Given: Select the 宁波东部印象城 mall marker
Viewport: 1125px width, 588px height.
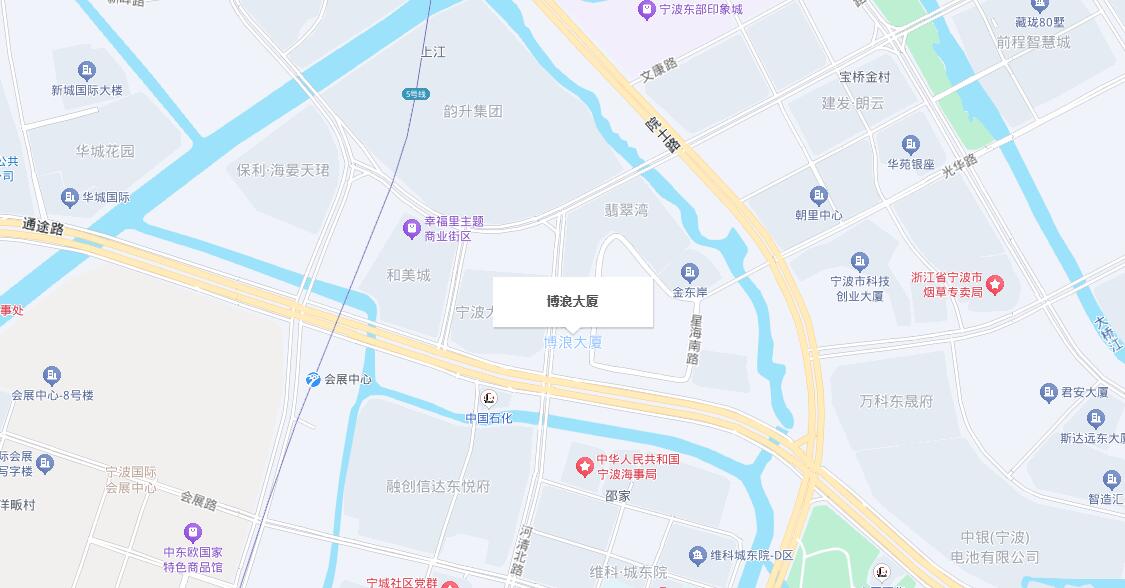Looking at the screenshot, I should (x=647, y=10).
